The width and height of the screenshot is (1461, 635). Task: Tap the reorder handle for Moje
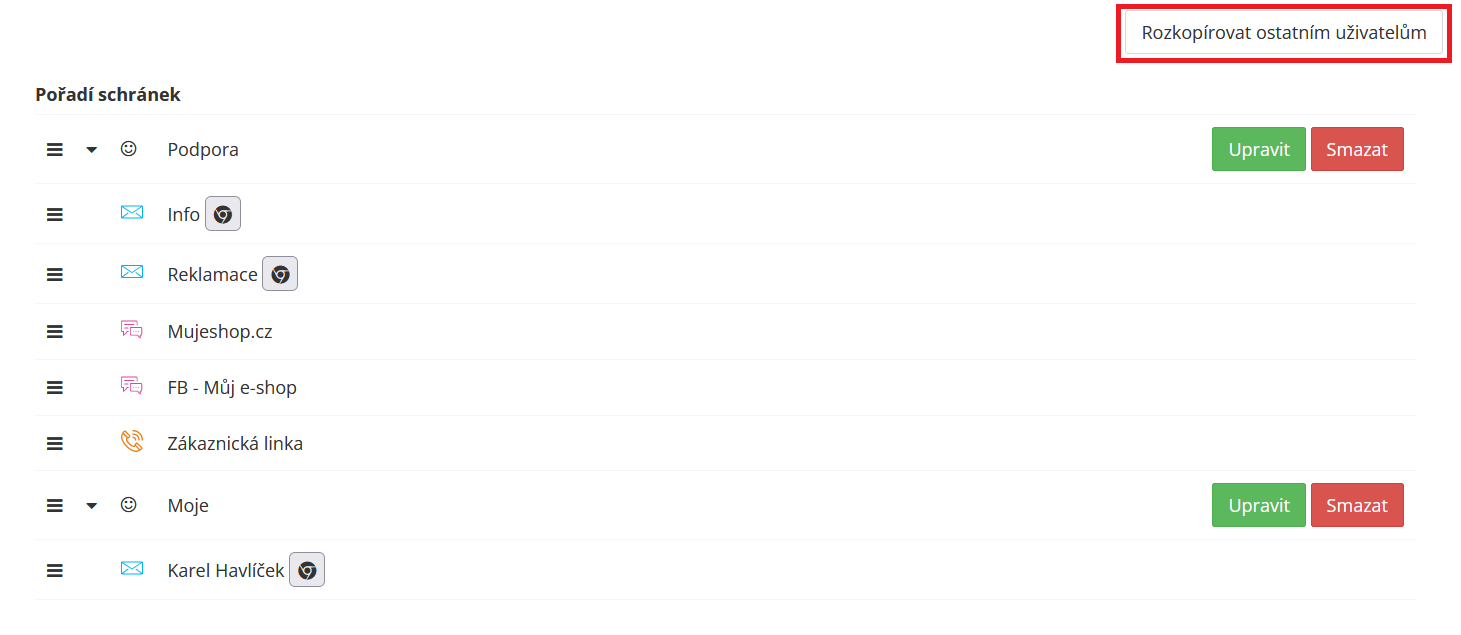55,505
